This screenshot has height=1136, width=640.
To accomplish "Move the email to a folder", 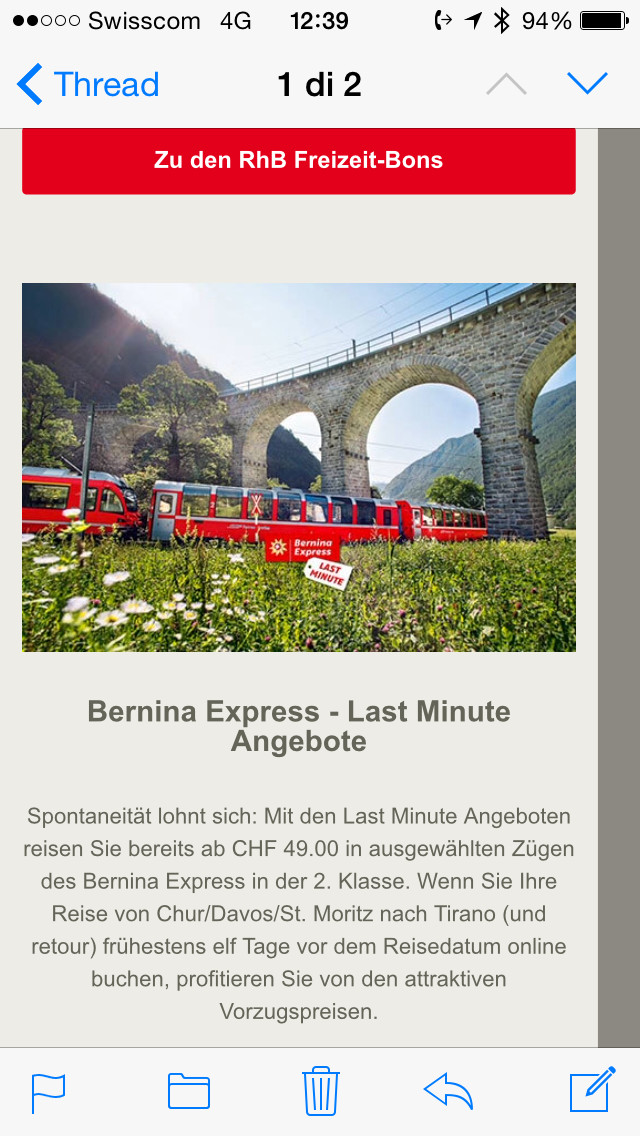I will point(188,1091).
